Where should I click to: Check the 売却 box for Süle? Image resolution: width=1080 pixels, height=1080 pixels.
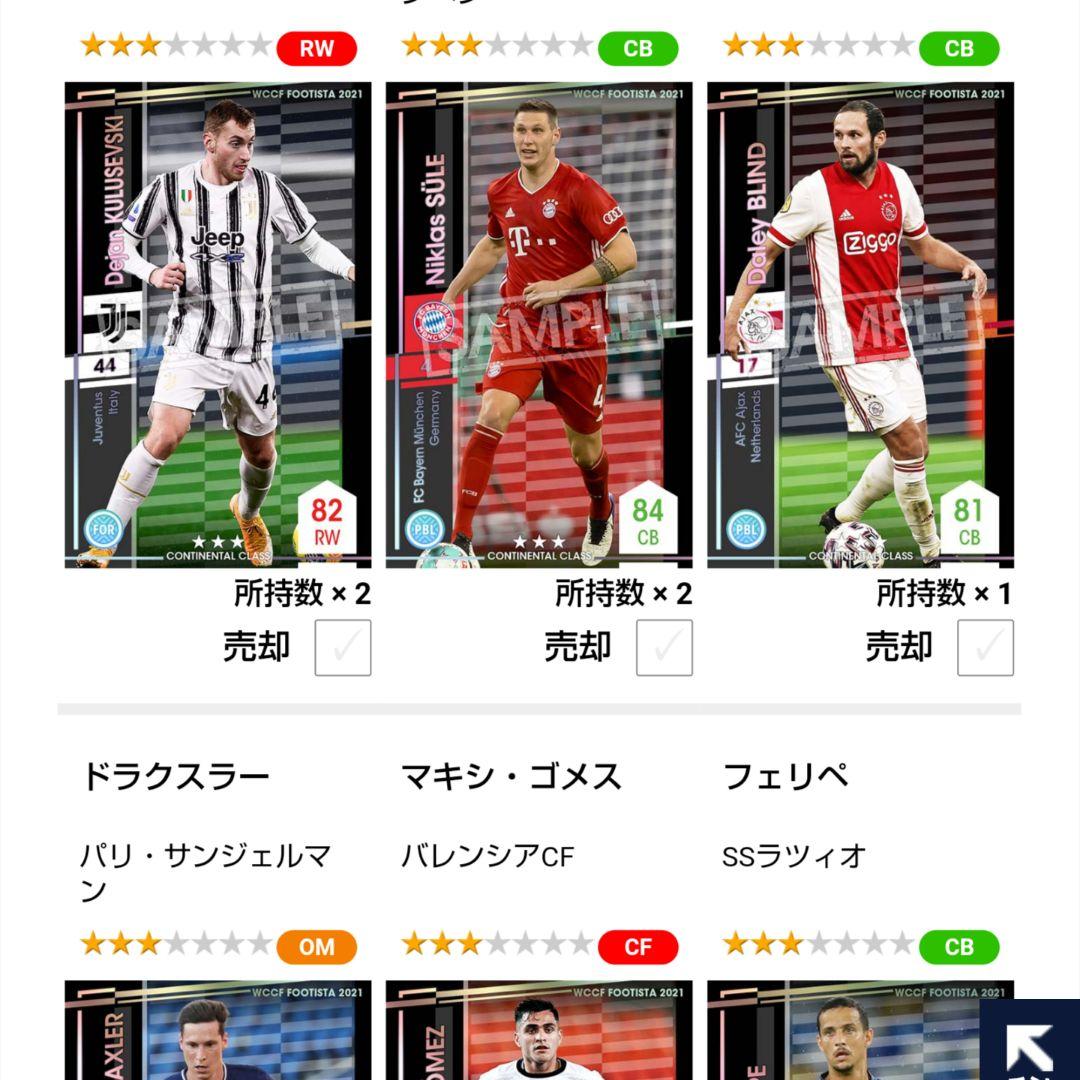[x=664, y=647]
